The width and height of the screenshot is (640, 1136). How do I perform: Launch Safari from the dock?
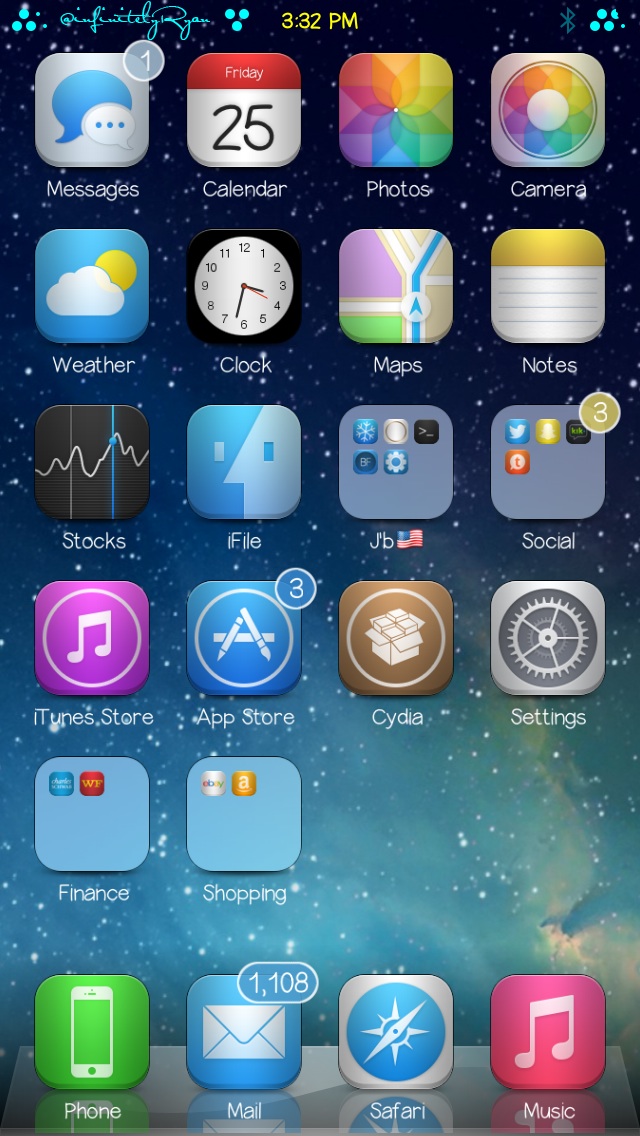(396, 1032)
